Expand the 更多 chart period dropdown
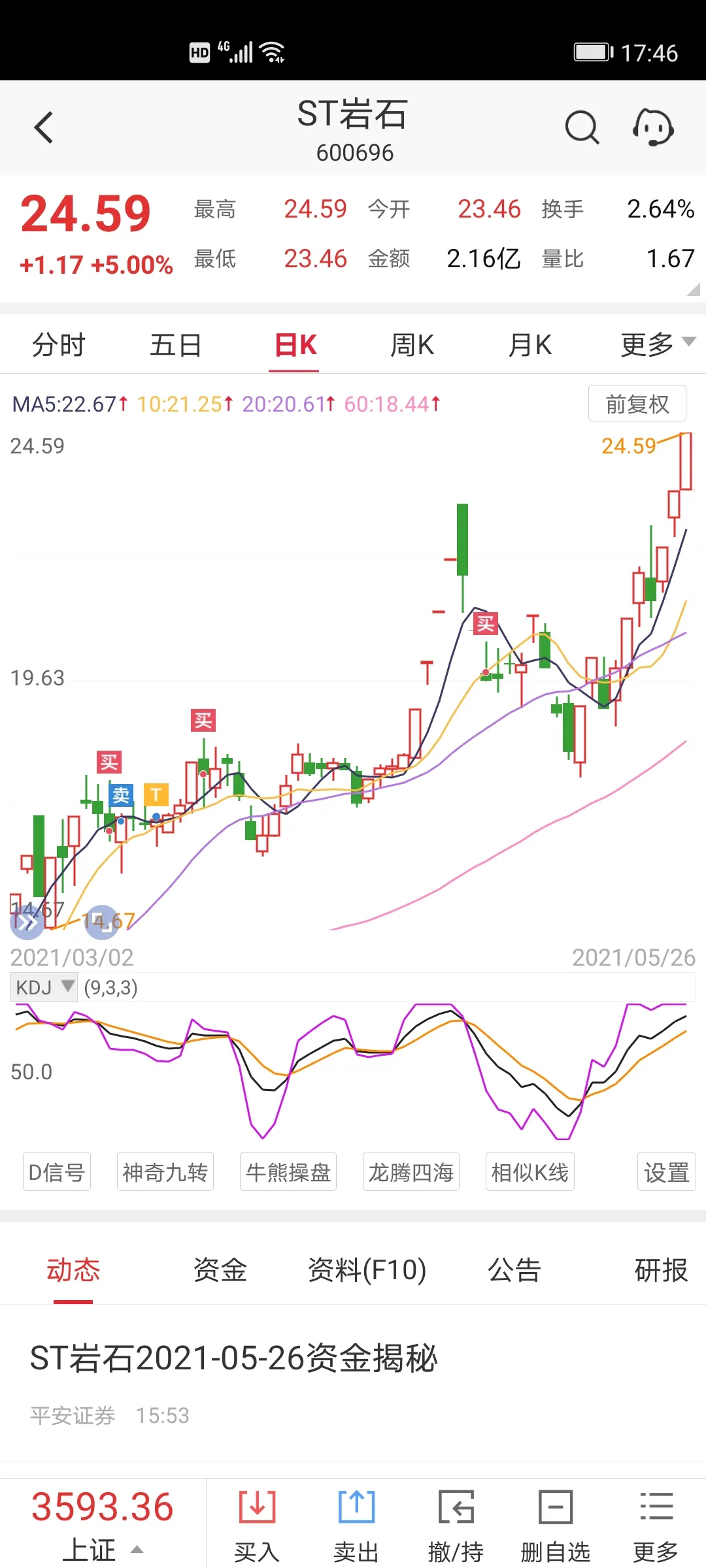 (658, 344)
